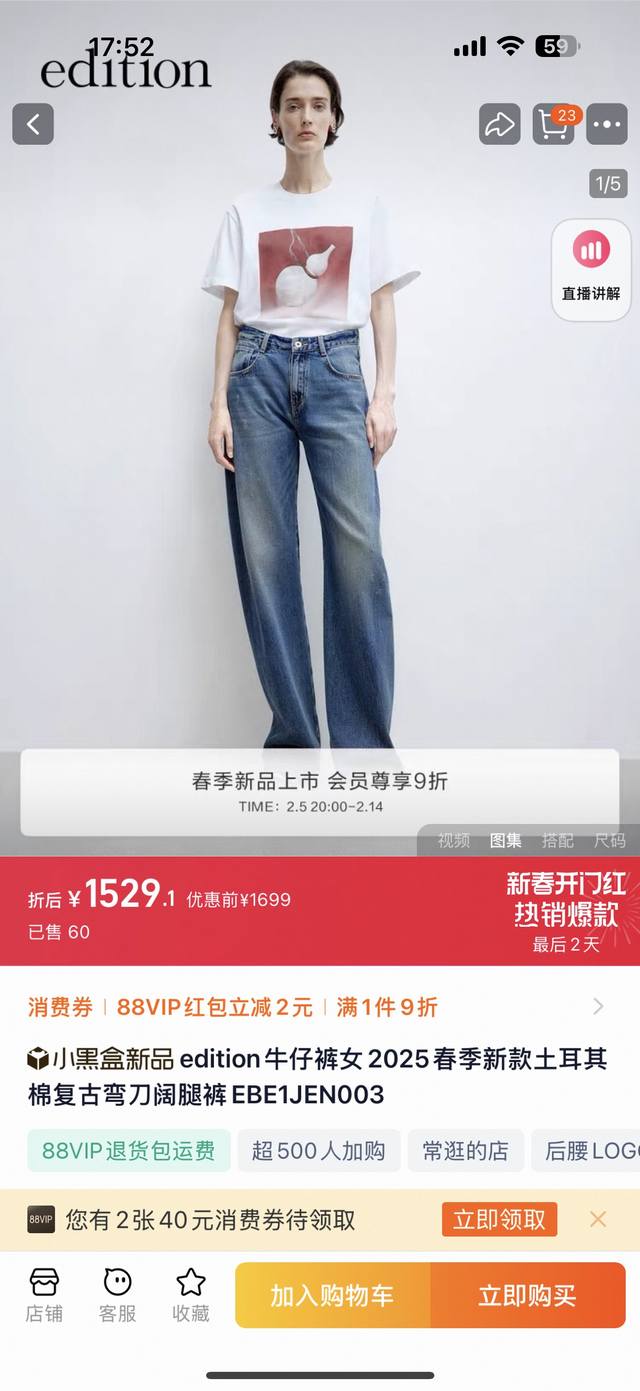The width and height of the screenshot is (640, 1391).
Task: Dismiss the 40元消费券 banner
Action: pyautogui.click(x=598, y=1220)
